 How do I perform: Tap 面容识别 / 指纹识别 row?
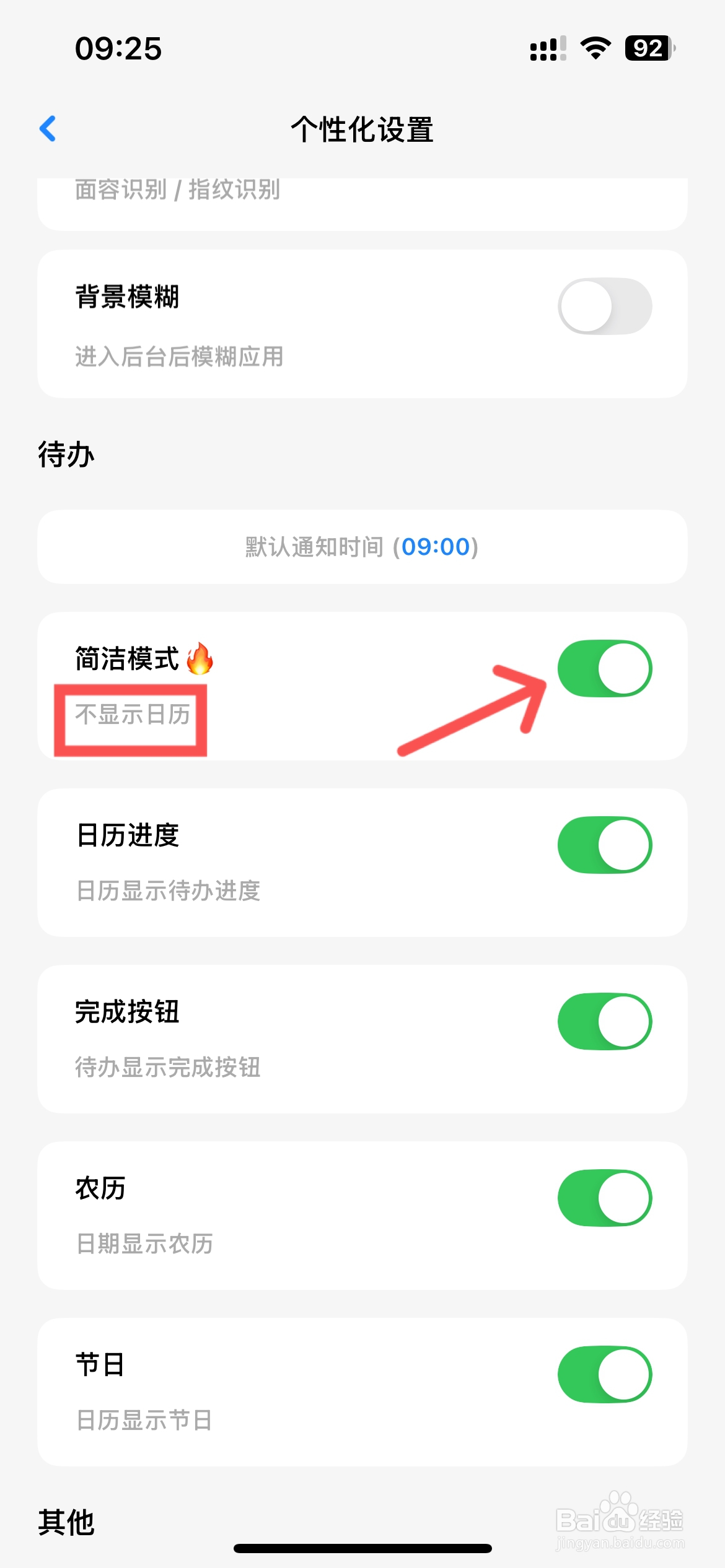pos(177,190)
